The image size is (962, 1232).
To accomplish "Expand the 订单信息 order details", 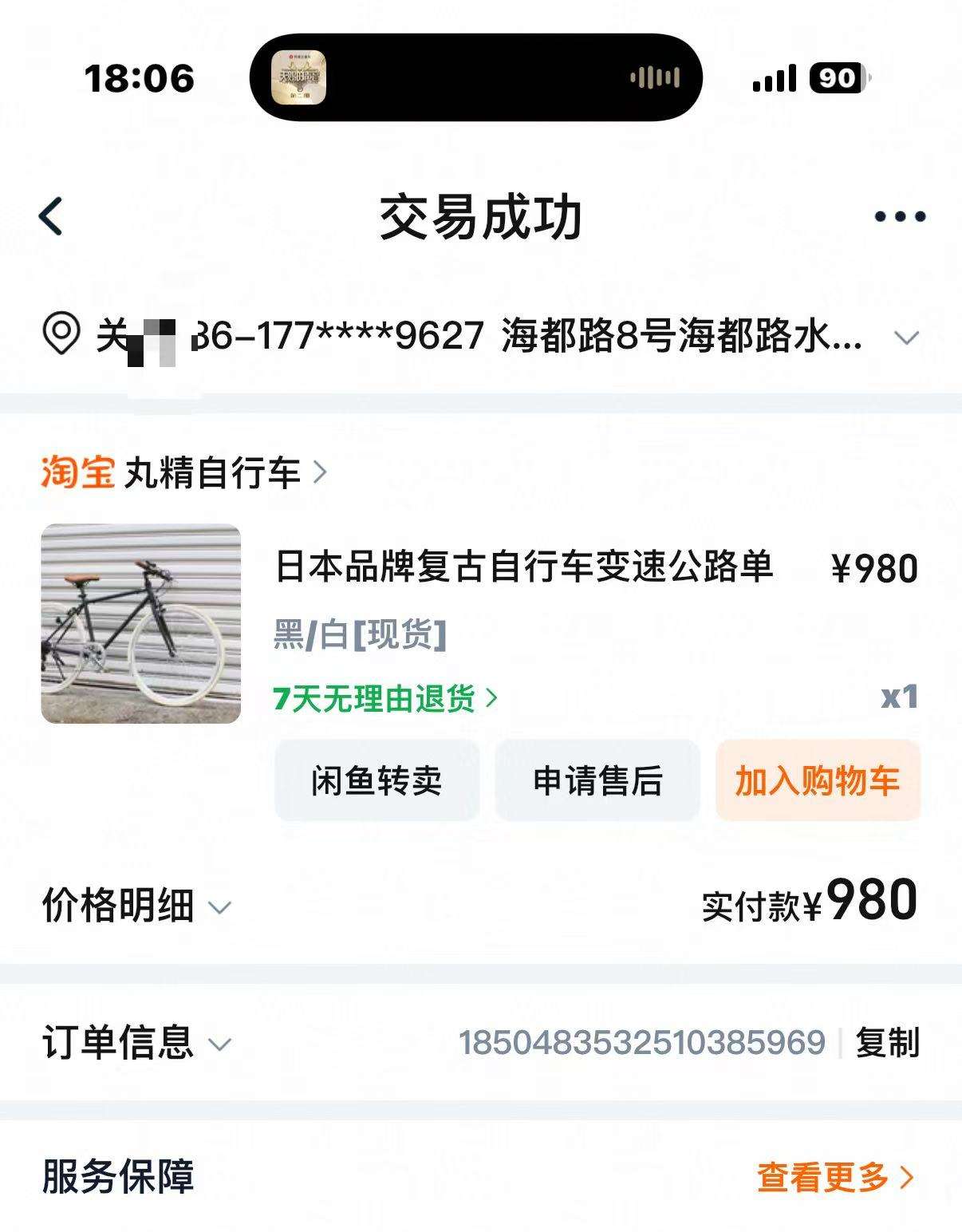I will pos(136,1042).
